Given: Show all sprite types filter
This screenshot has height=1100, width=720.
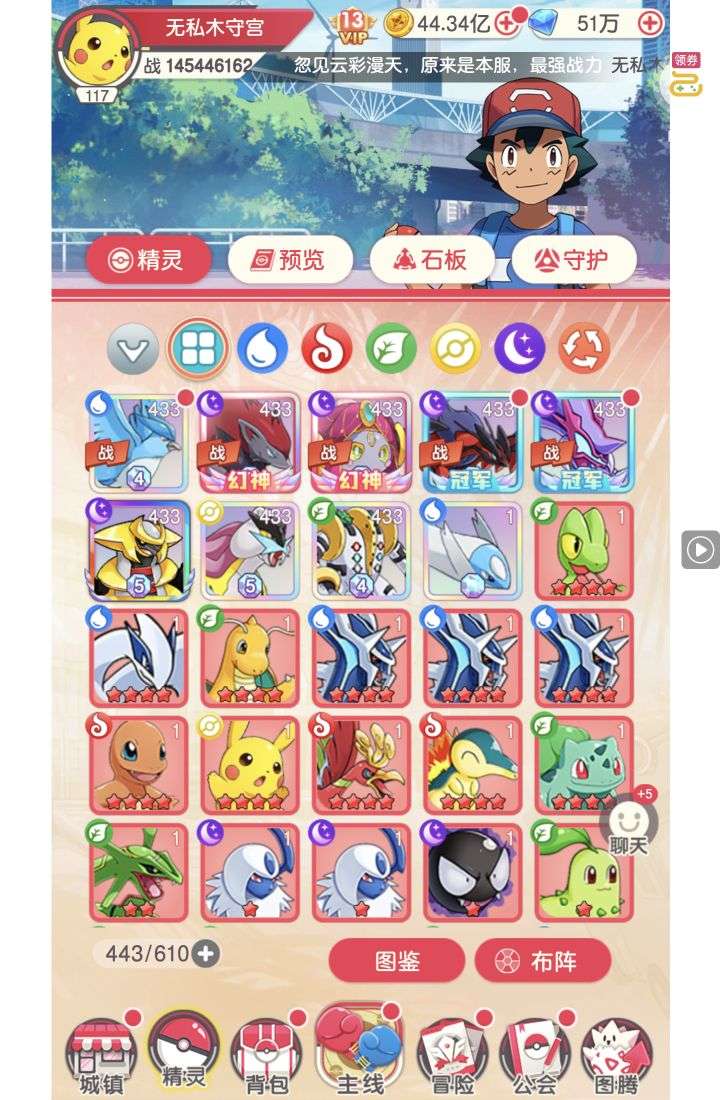Looking at the screenshot, I should pyautogui.click(x=197, y=349).
